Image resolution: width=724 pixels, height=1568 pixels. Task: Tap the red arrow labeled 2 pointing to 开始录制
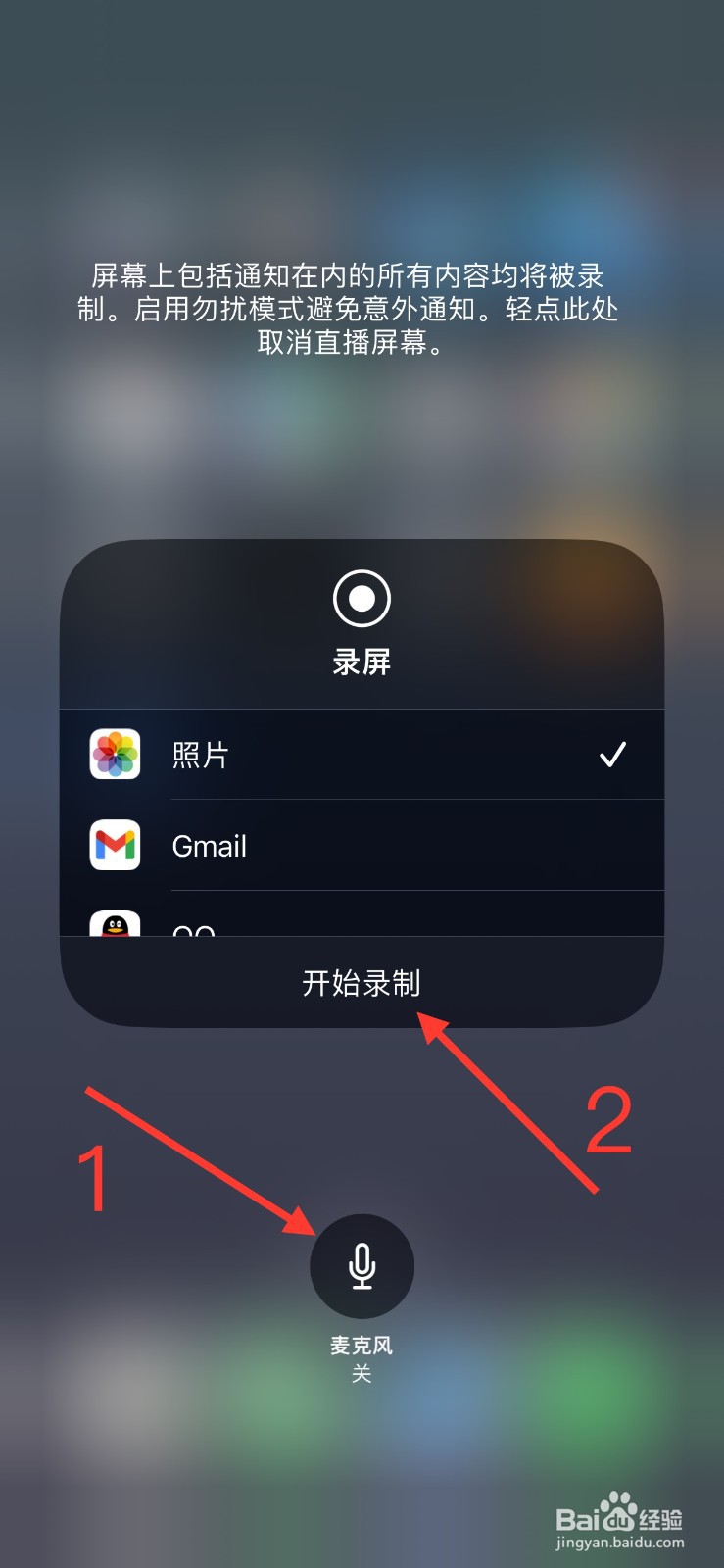click(509, 1107)
